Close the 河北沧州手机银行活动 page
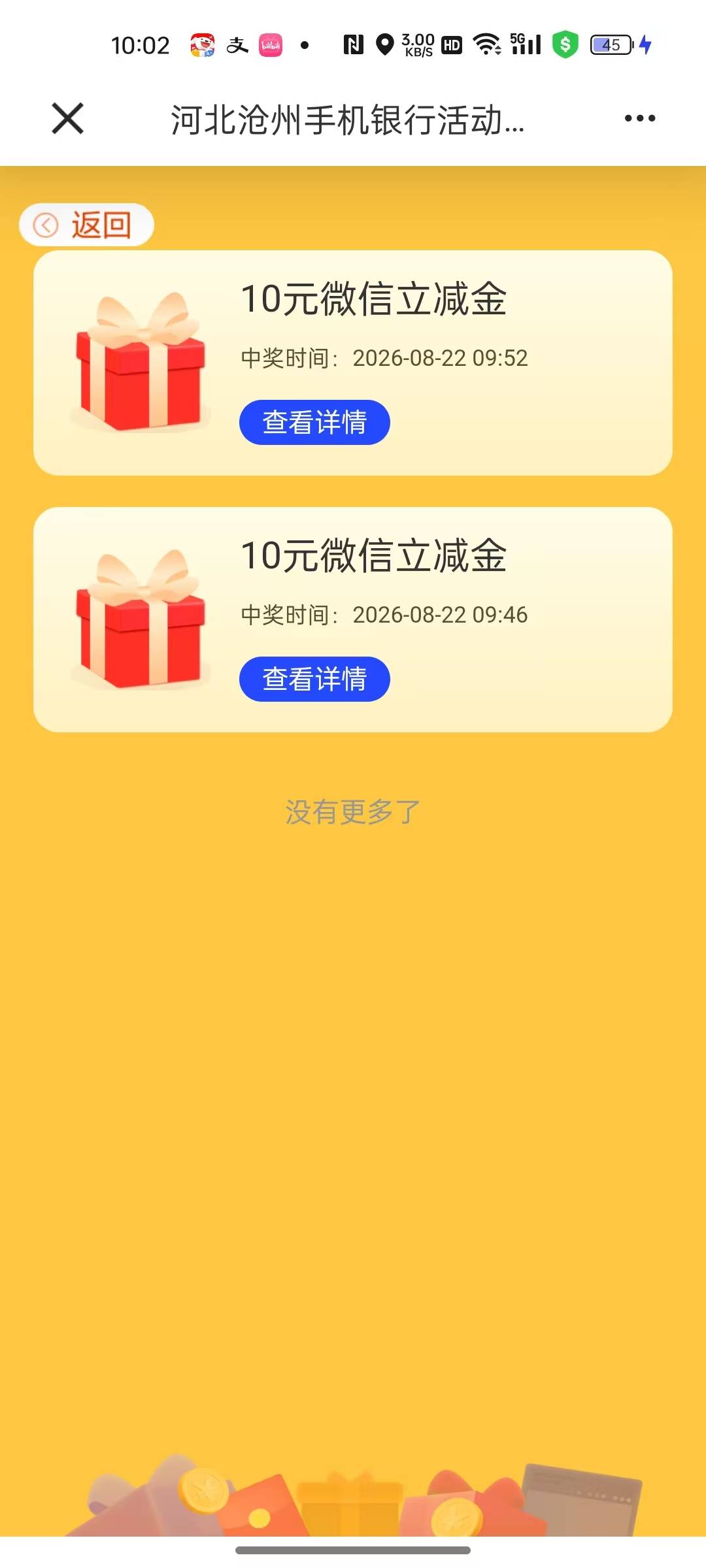706x1568 pixels. tap(67, 119)
